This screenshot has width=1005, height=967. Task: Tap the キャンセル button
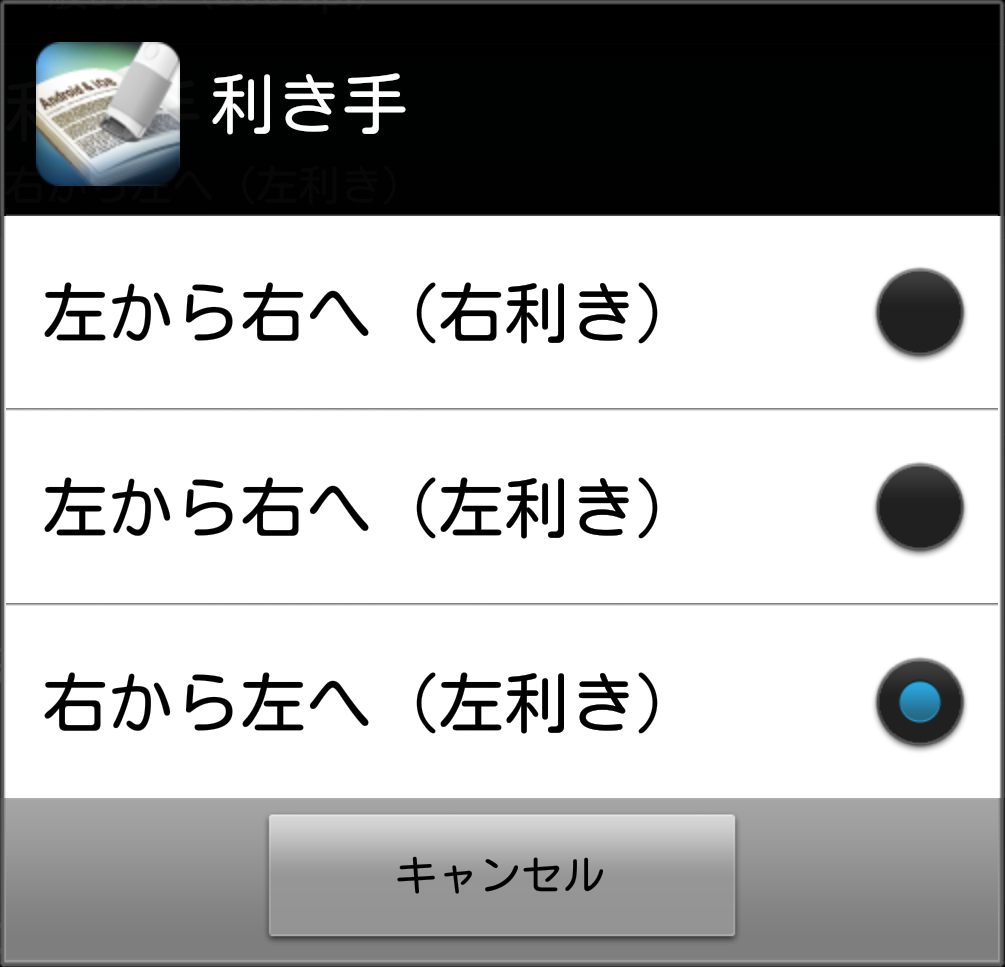tap(501, 875)
